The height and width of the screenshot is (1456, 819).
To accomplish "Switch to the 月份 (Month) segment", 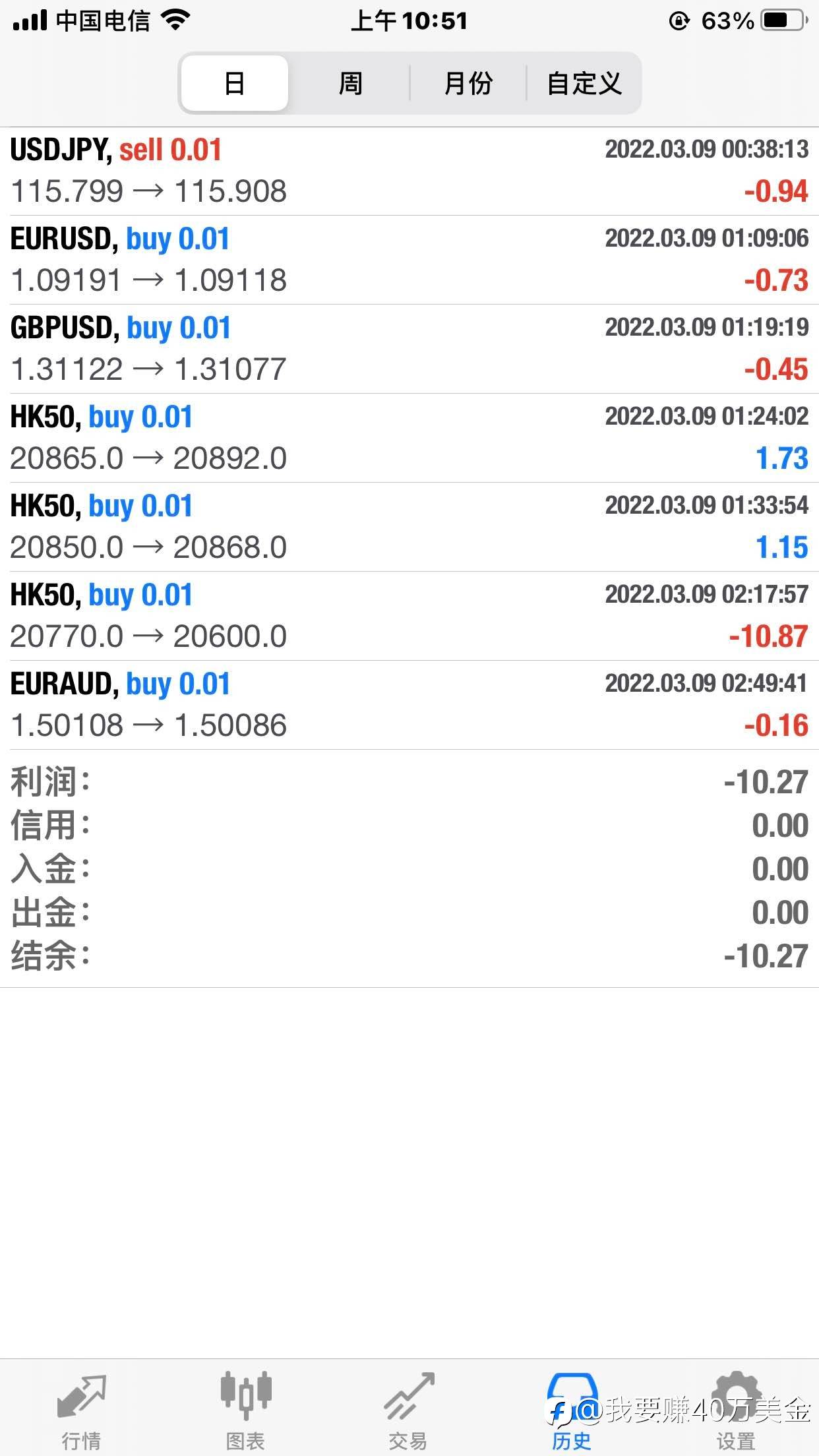I will coord(468,83).
